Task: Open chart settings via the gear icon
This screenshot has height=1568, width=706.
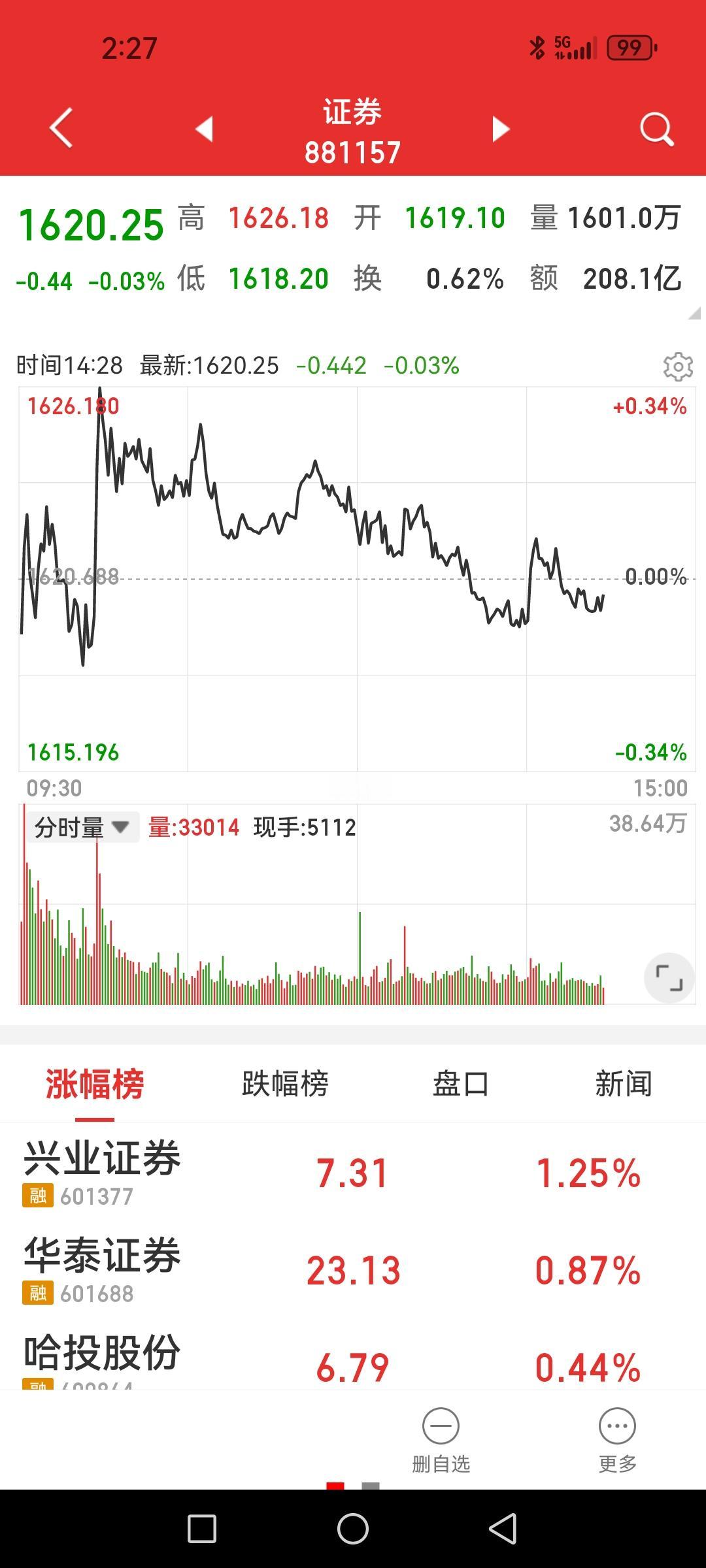Action: [x=678, y=367]
